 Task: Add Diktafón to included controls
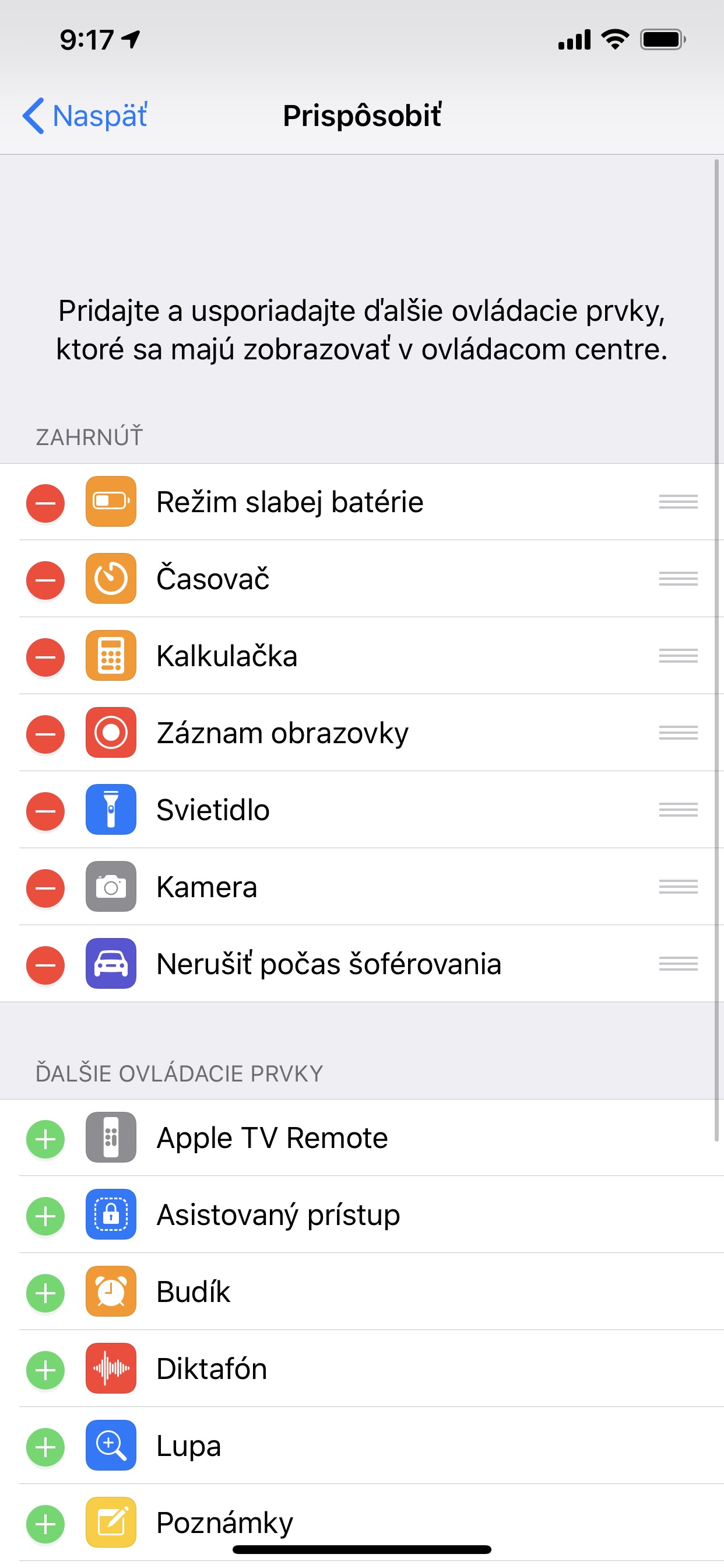[45, 1370]
